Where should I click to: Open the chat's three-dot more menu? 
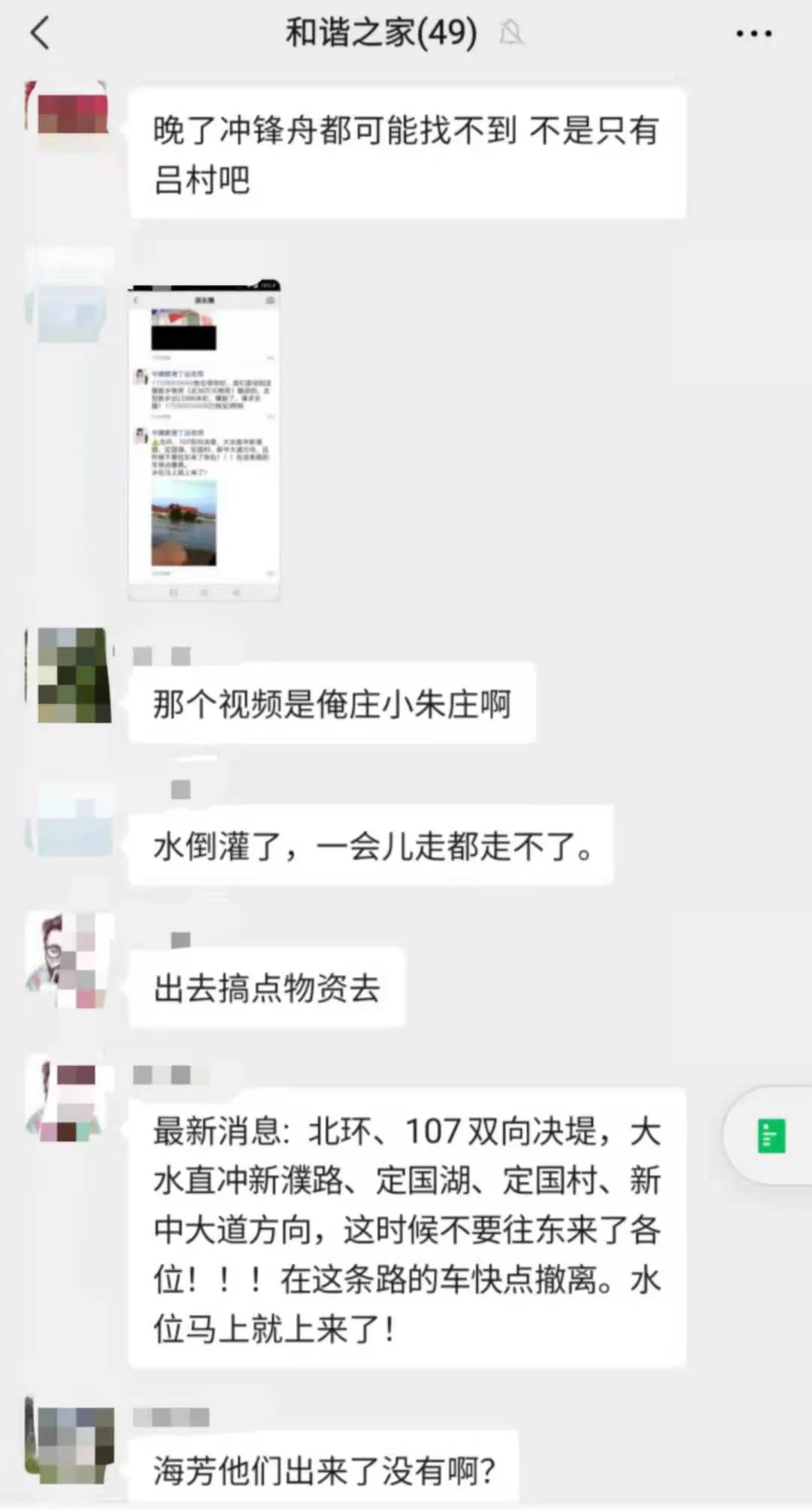tap(753, 34)
